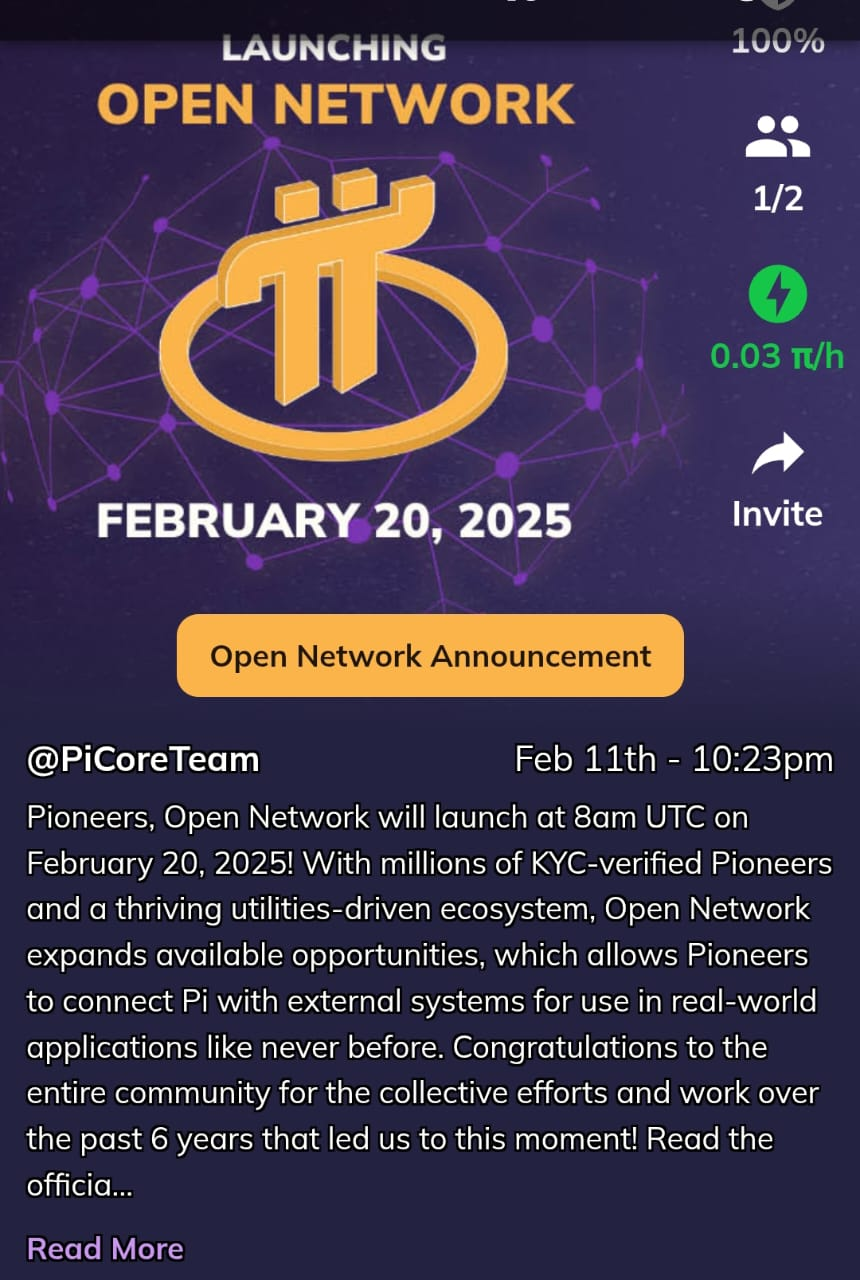Expand the post with Read More

point(105,1248)
